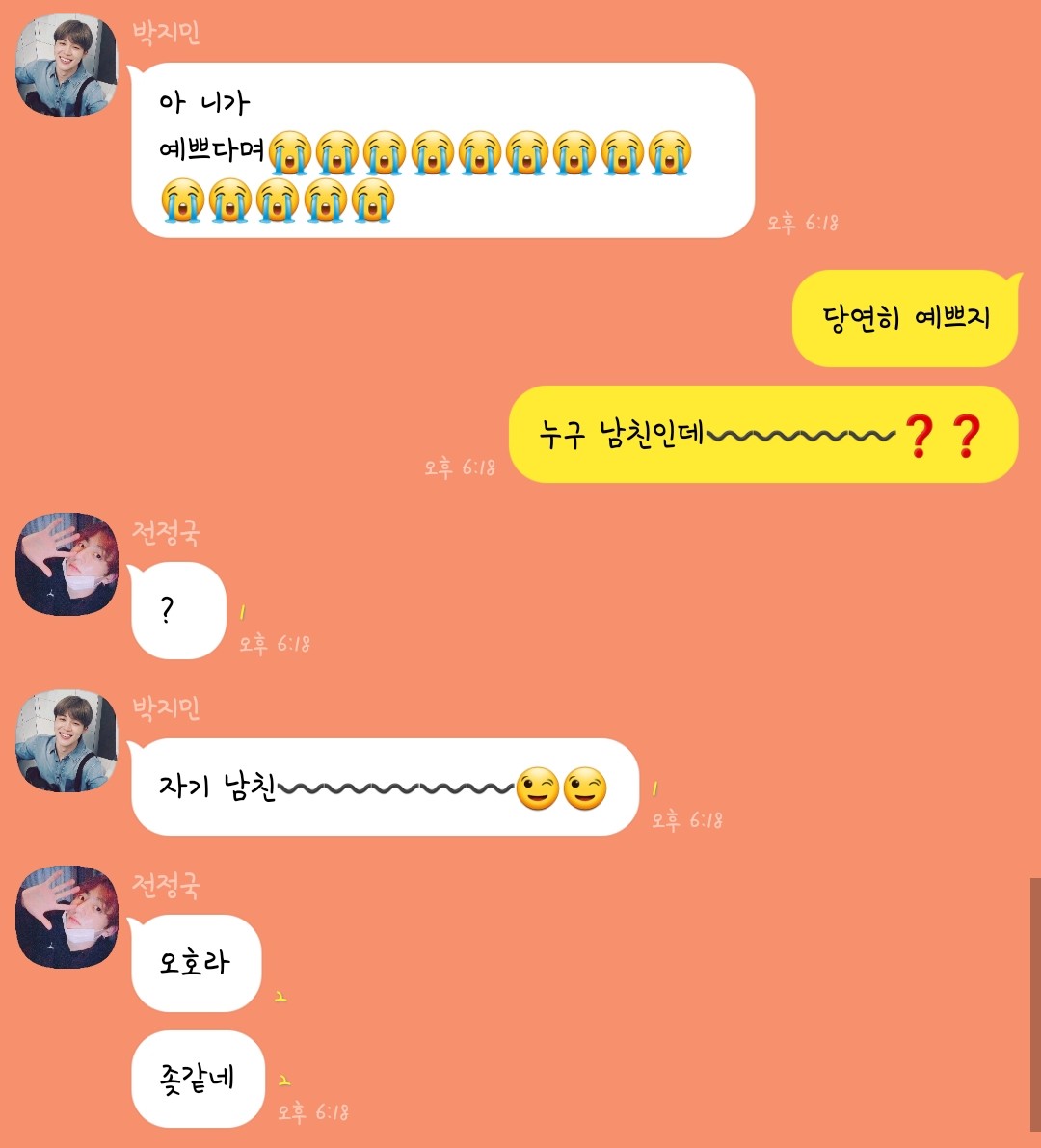
Task: Tap the '?' reply bubble from 전정국
Action: (176, 607)
